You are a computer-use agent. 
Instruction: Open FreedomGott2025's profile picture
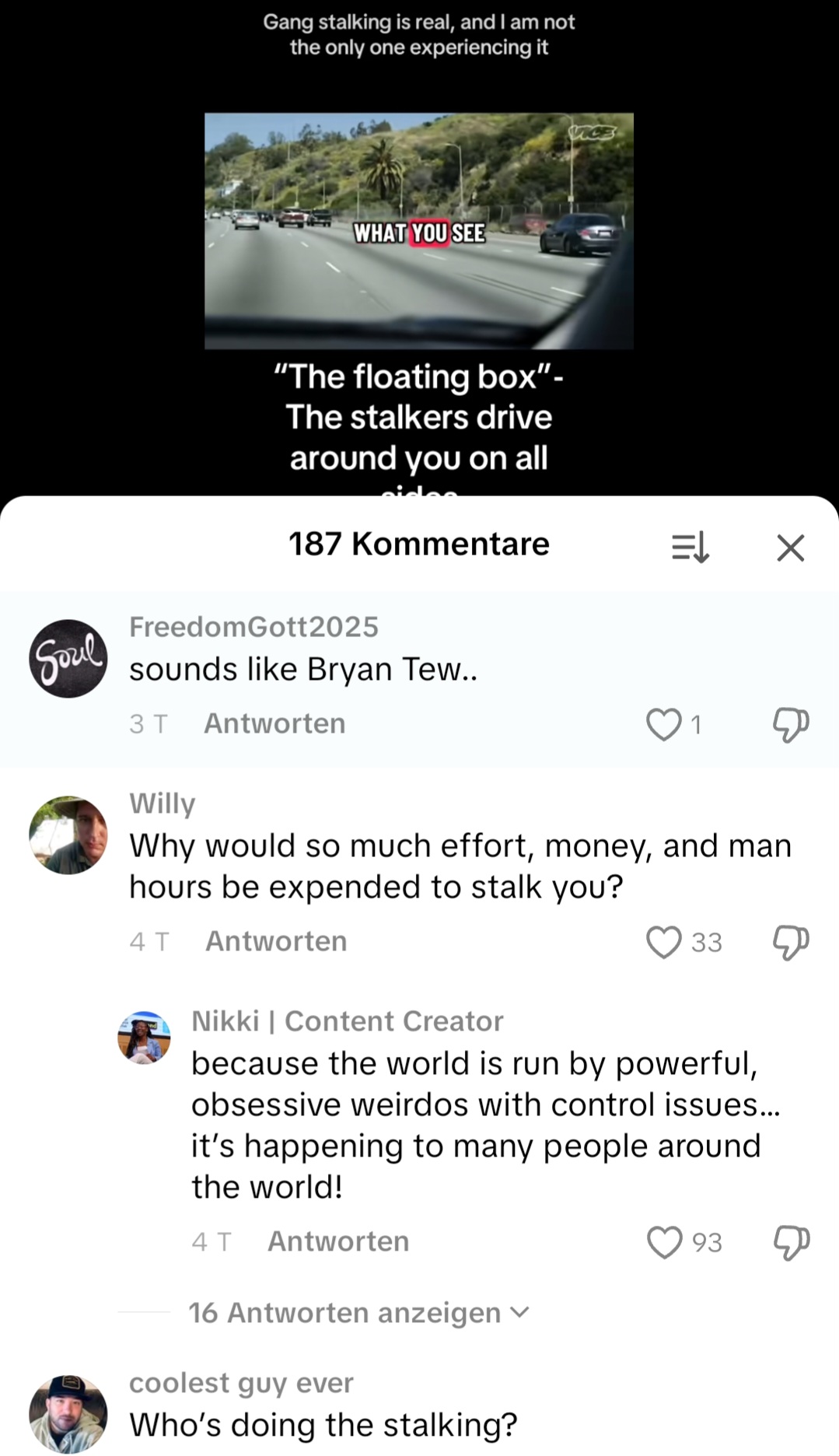click(68, 658)
